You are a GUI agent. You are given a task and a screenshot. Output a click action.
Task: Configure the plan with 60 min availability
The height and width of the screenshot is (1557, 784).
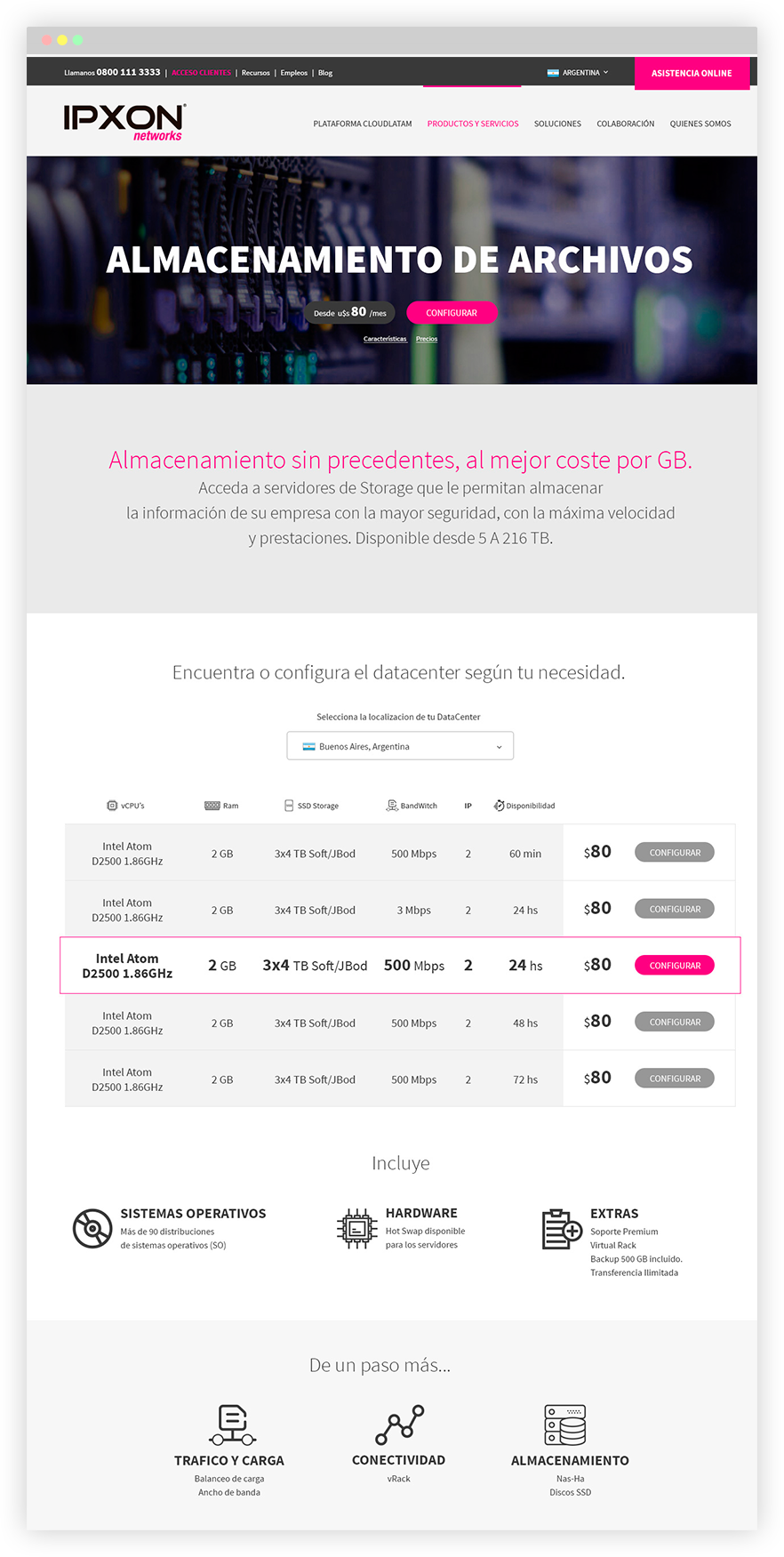click(x=675, y=853)
